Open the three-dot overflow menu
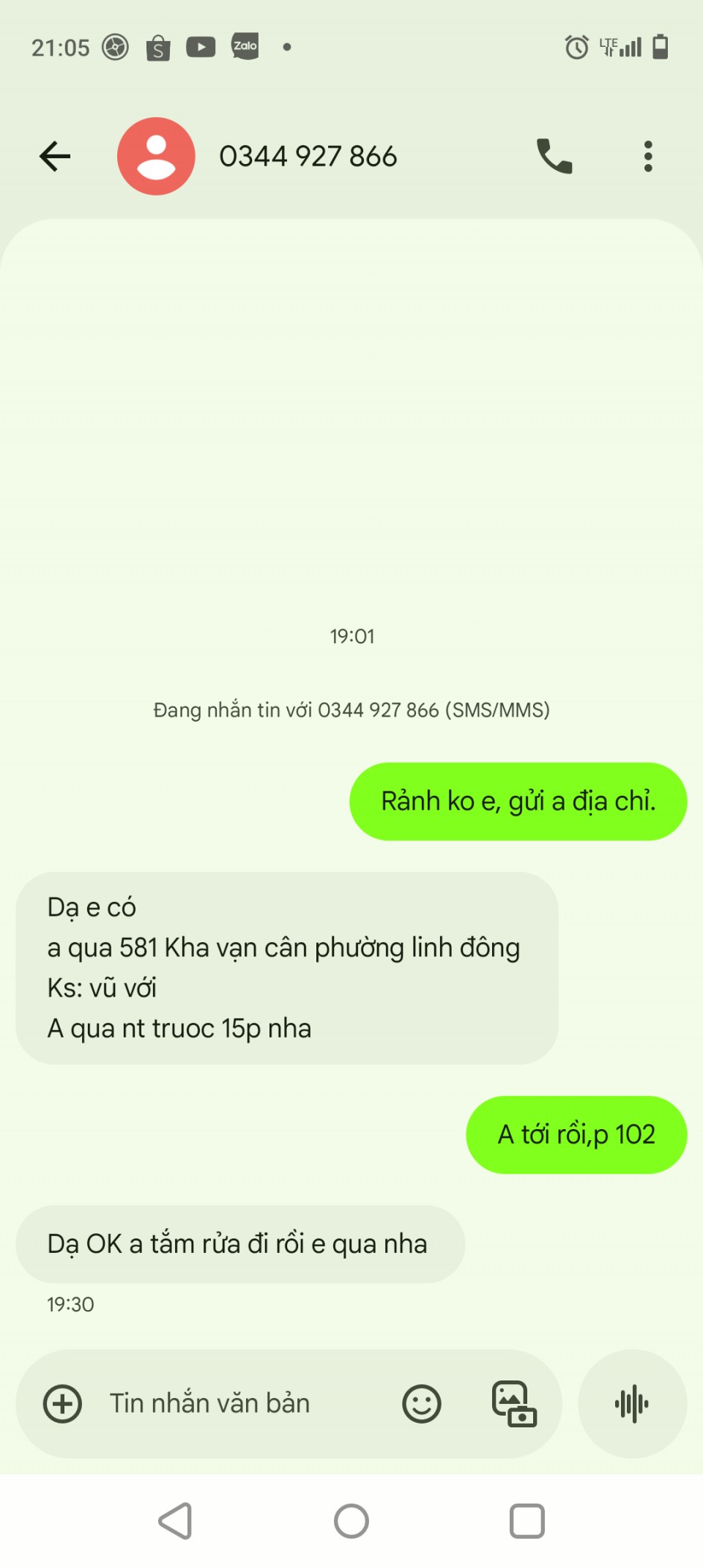Screen dimensions: 703x1568 pyautogui.click(x=648, y=156)
